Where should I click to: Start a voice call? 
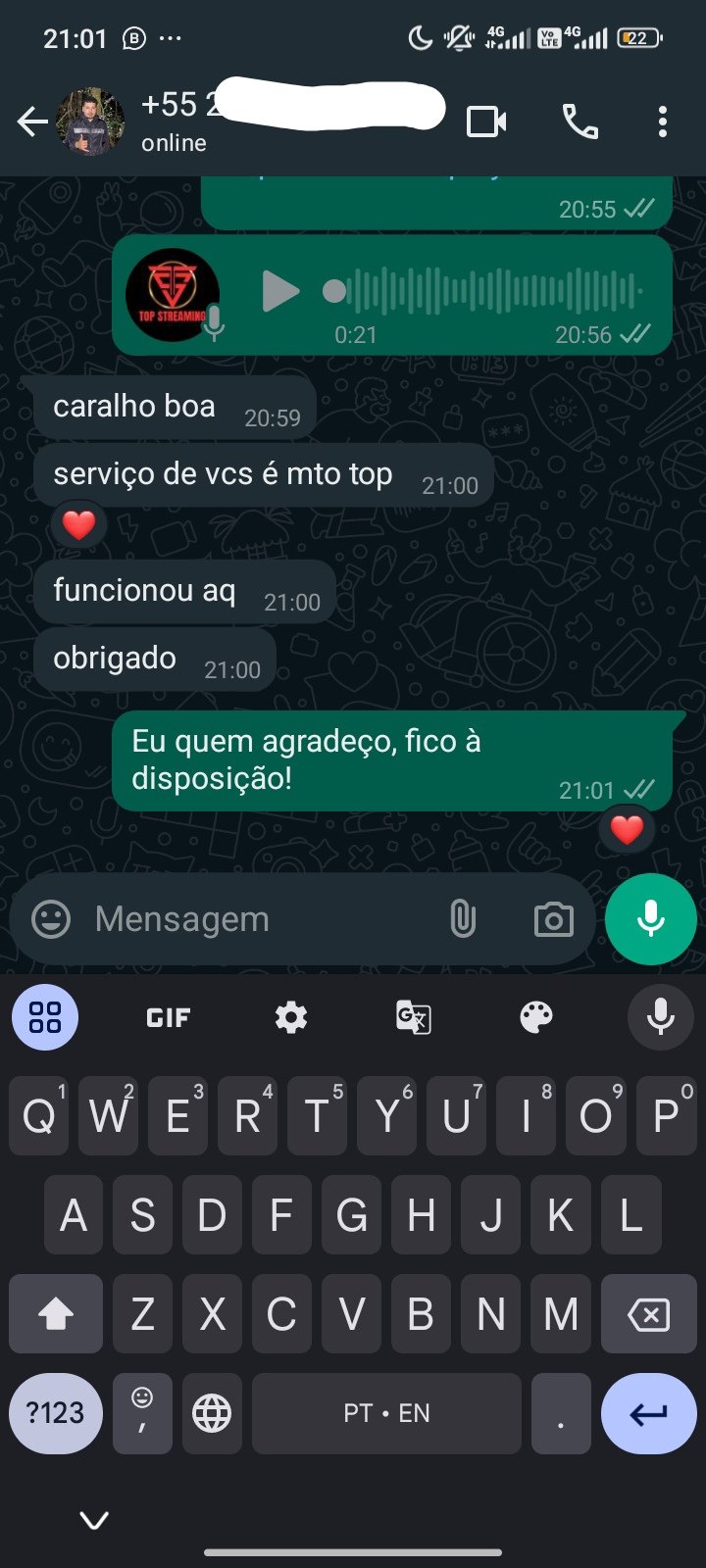(580, 122)
